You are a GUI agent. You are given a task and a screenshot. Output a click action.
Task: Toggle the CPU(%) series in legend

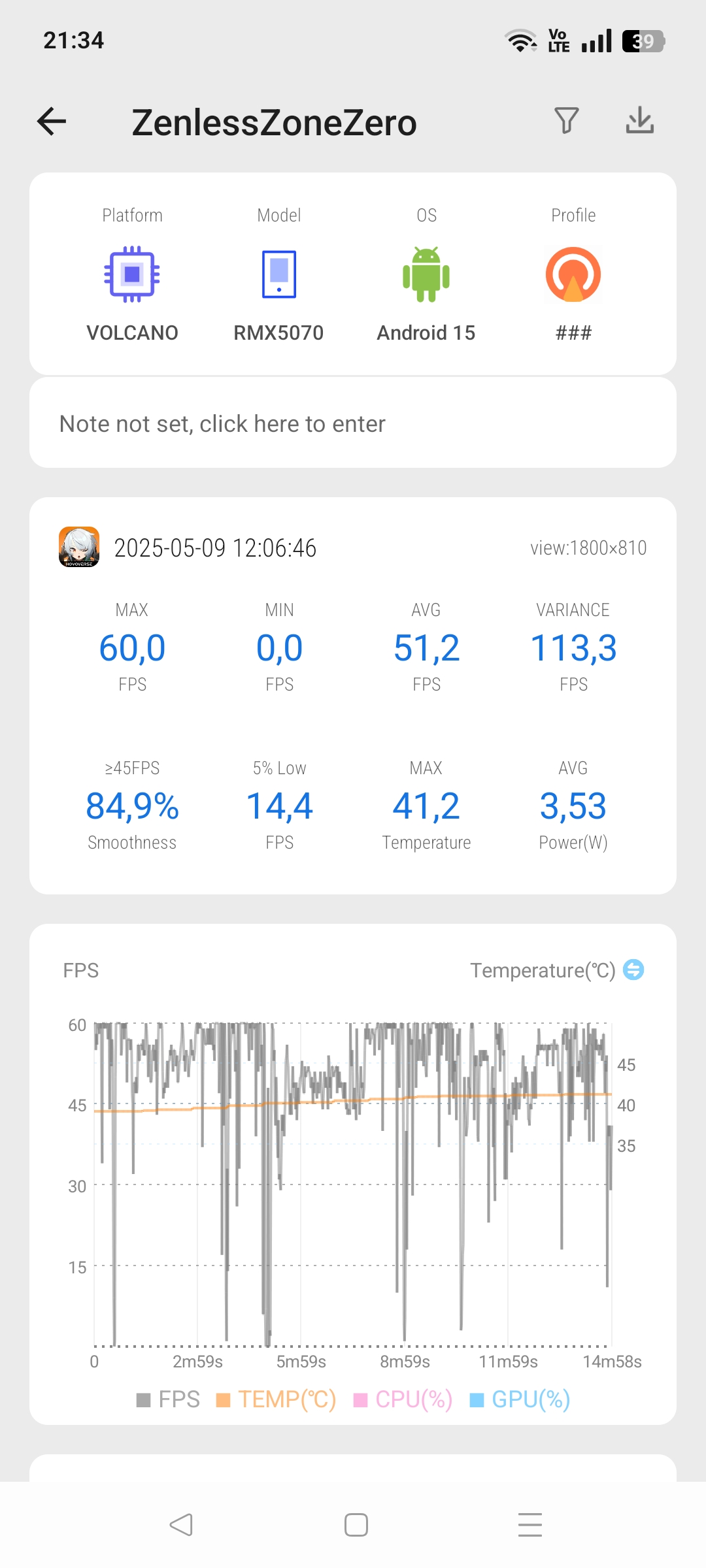click(403, 1399)
